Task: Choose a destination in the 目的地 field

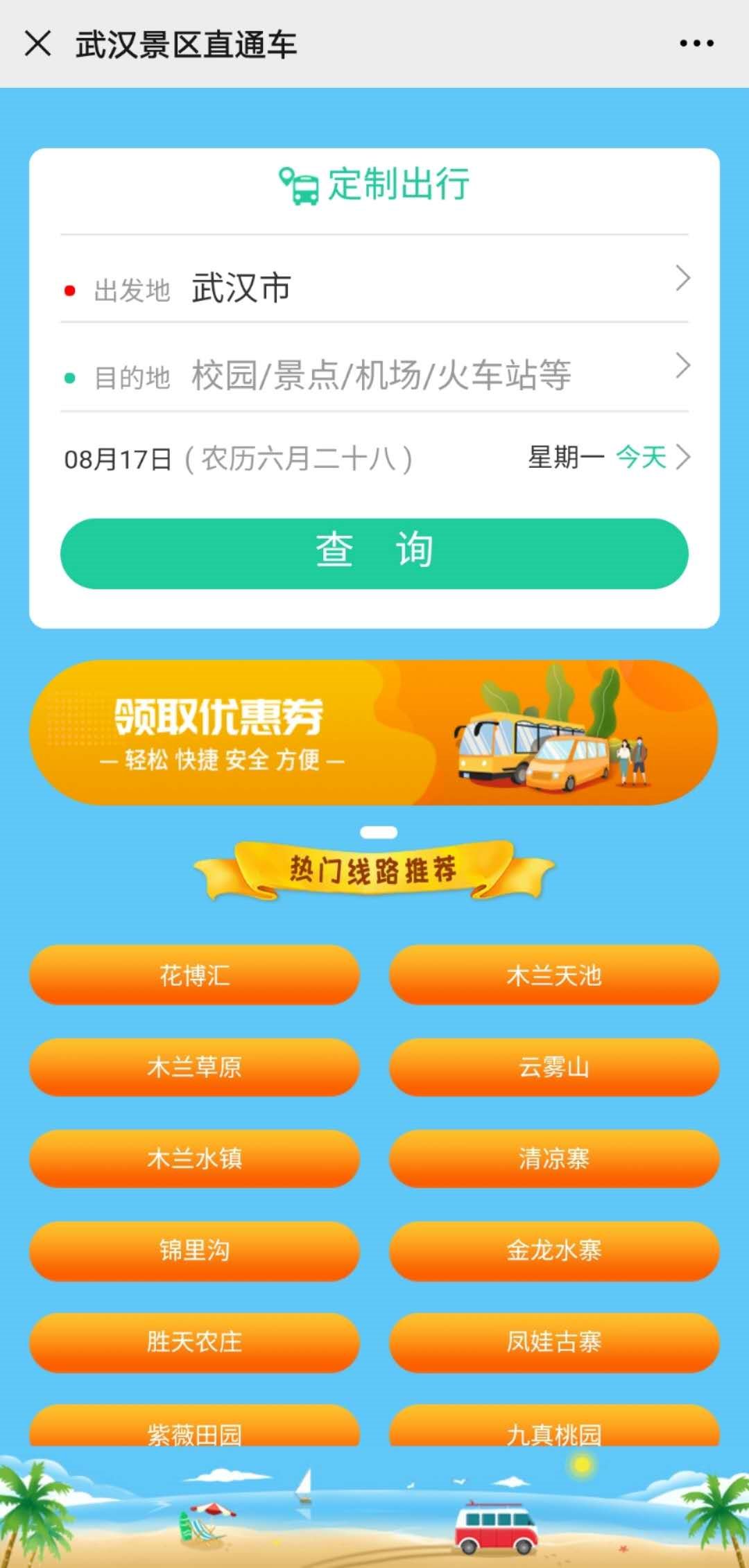Action: (374, 375)
